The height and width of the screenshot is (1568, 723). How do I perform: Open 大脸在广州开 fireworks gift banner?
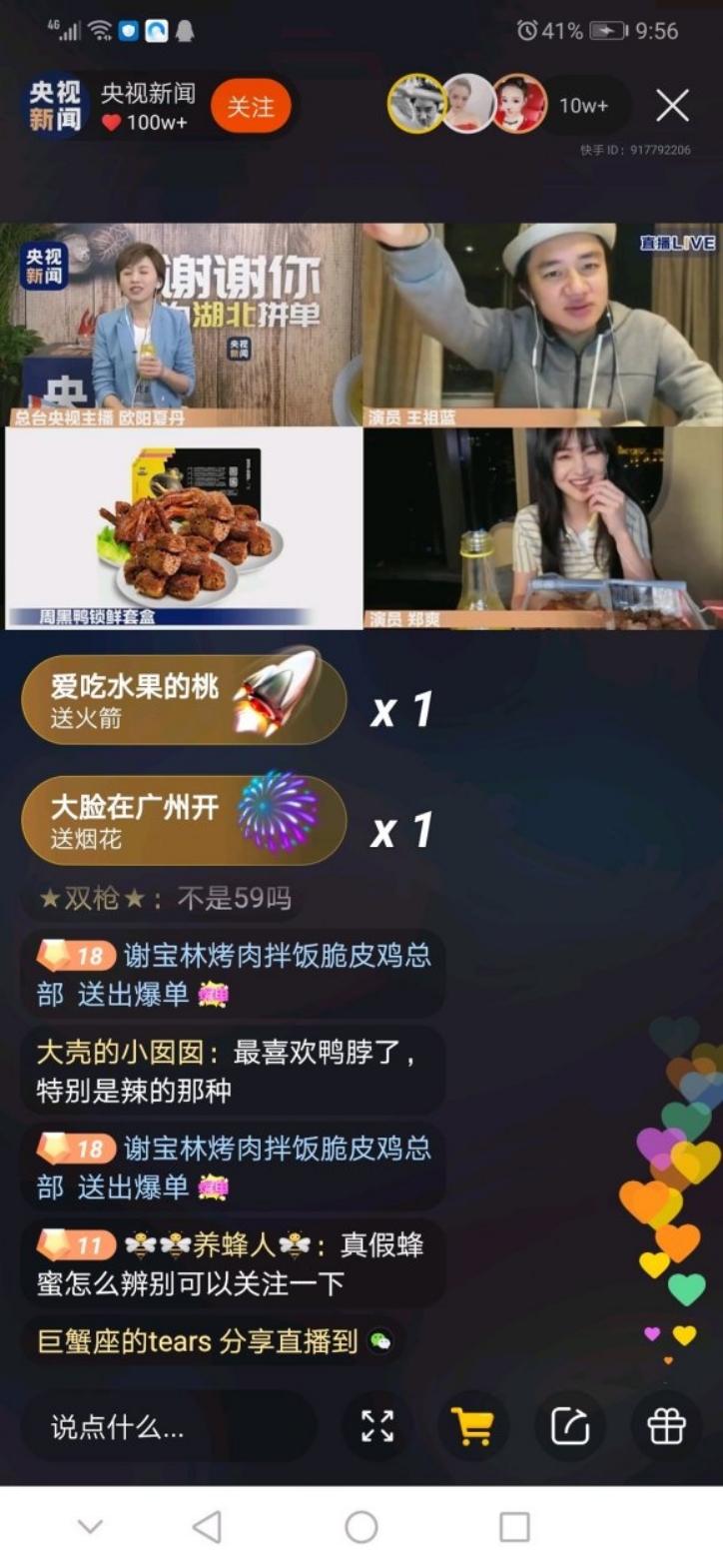coord(183,821)
